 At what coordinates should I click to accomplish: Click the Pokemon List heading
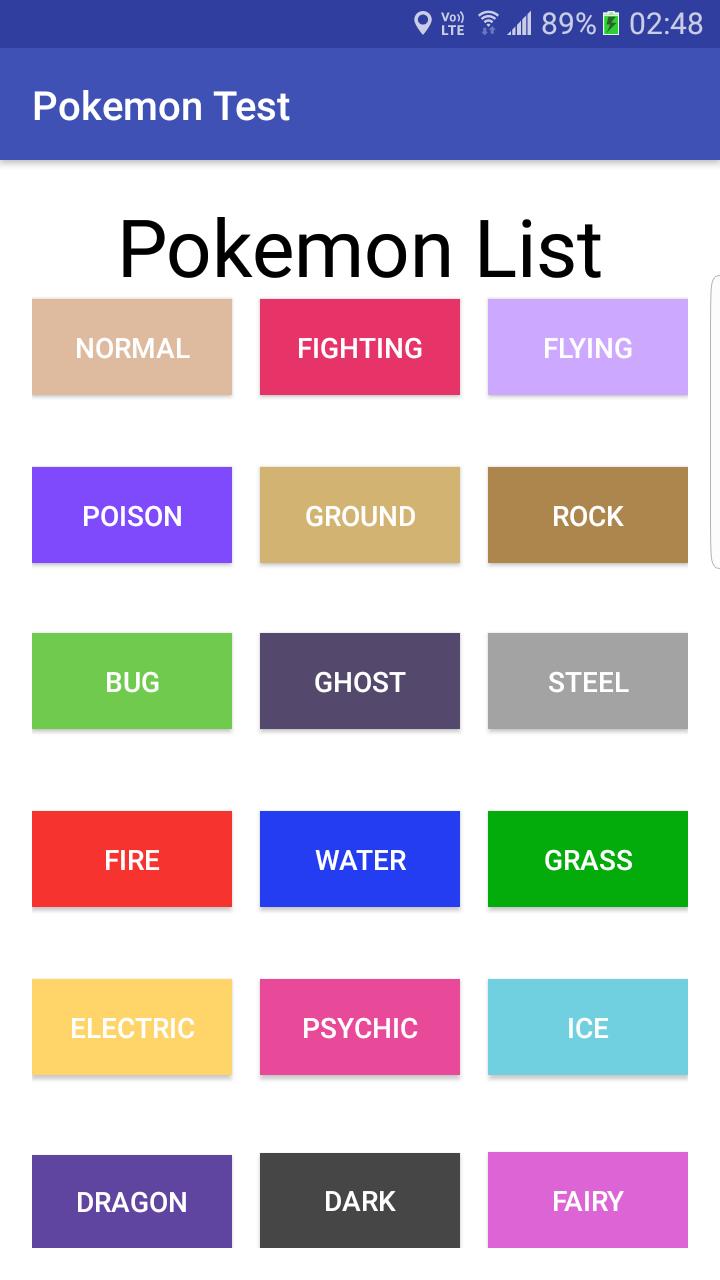pyautogui.click(x=360, y=248)
